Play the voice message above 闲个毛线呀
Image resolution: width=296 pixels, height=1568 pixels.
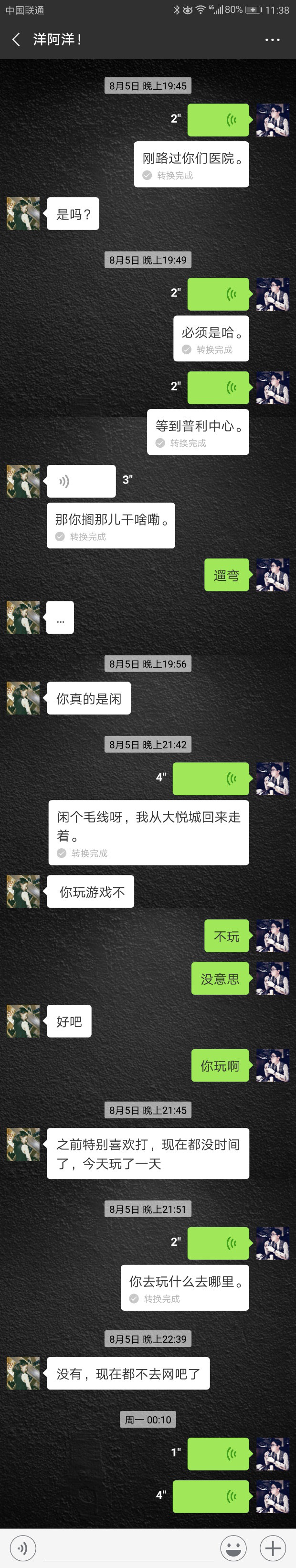pos(211,779)
